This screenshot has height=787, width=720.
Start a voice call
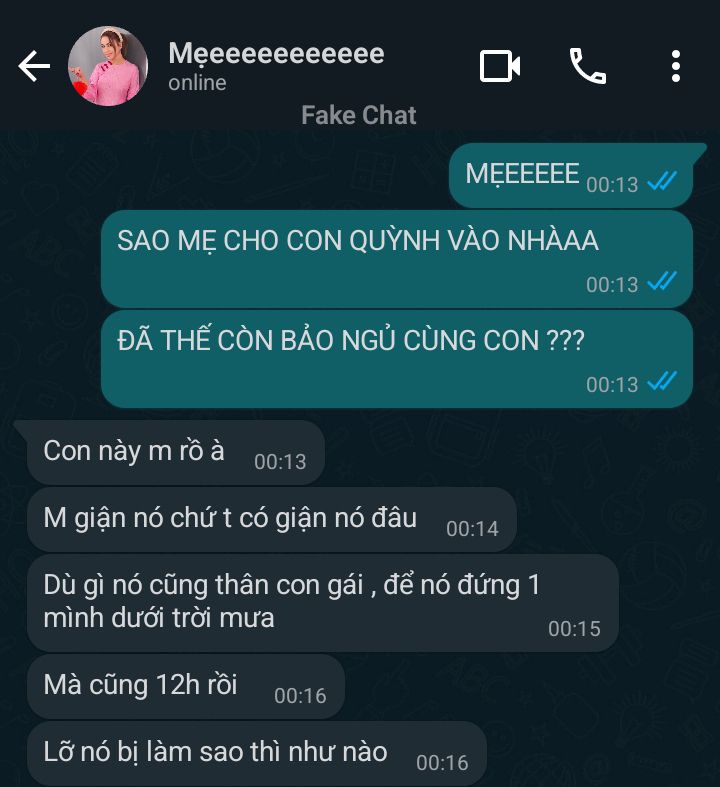588,67
